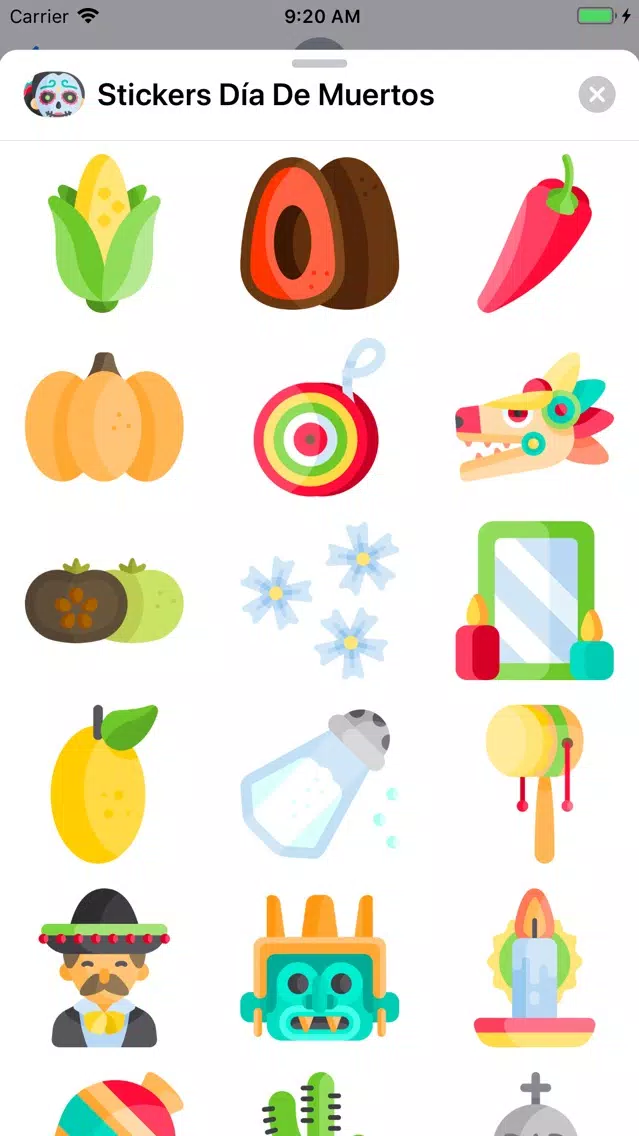The image size is (639, 1136).
Task: Pick the blue flowers sticker
Action: [319, 601]
